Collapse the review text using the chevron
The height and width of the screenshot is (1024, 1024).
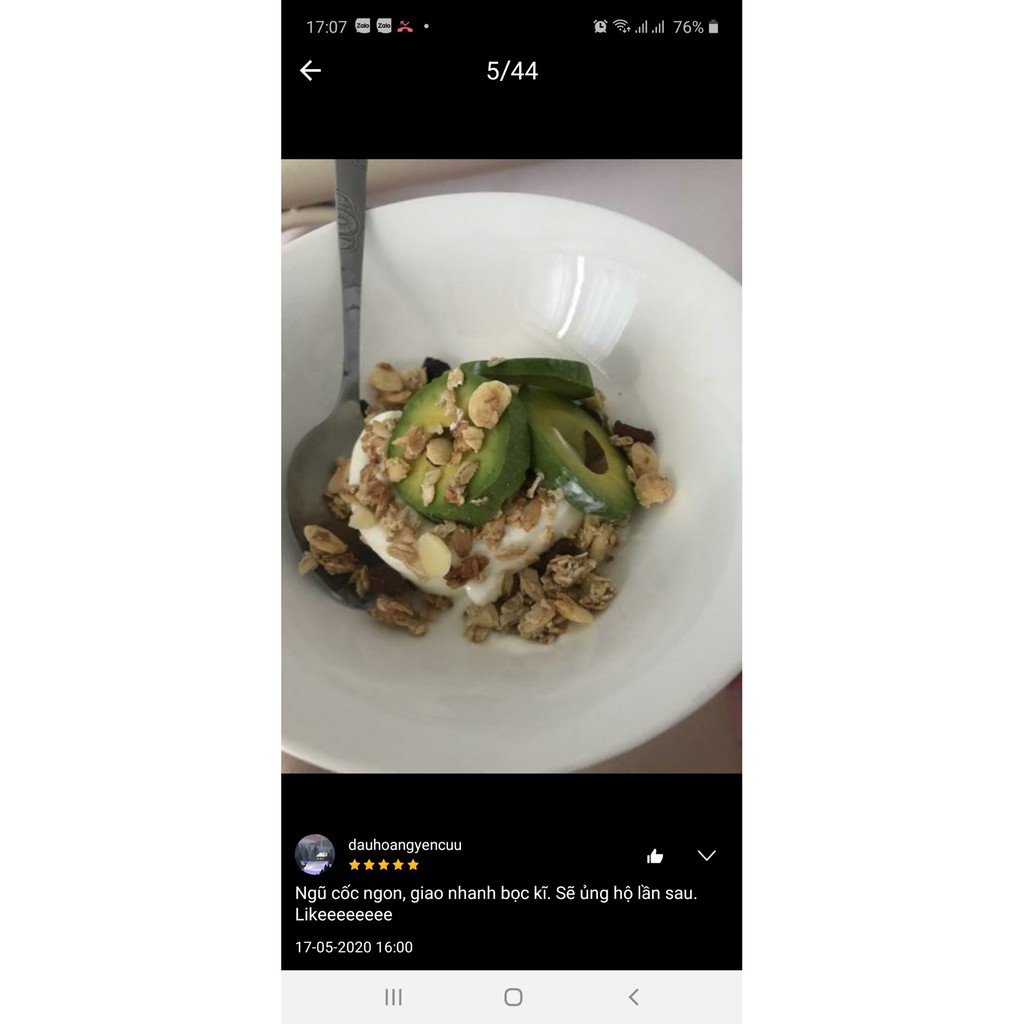[707, 856]
